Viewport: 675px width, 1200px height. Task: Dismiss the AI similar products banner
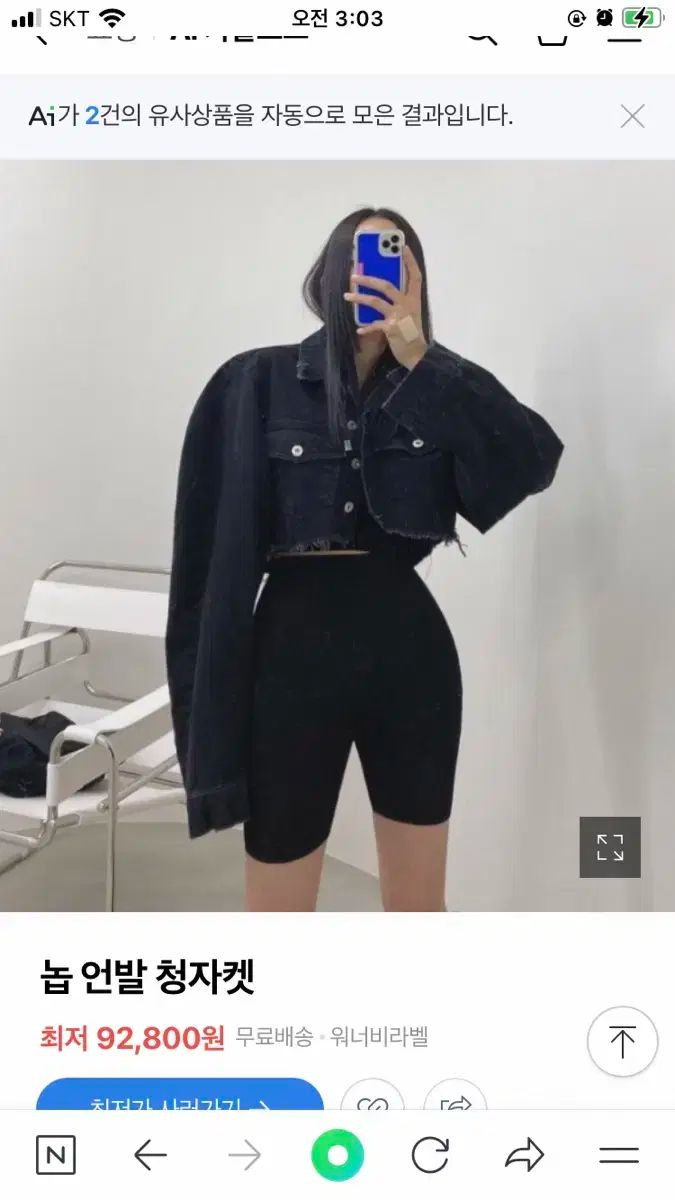click(x=632, y=117)
